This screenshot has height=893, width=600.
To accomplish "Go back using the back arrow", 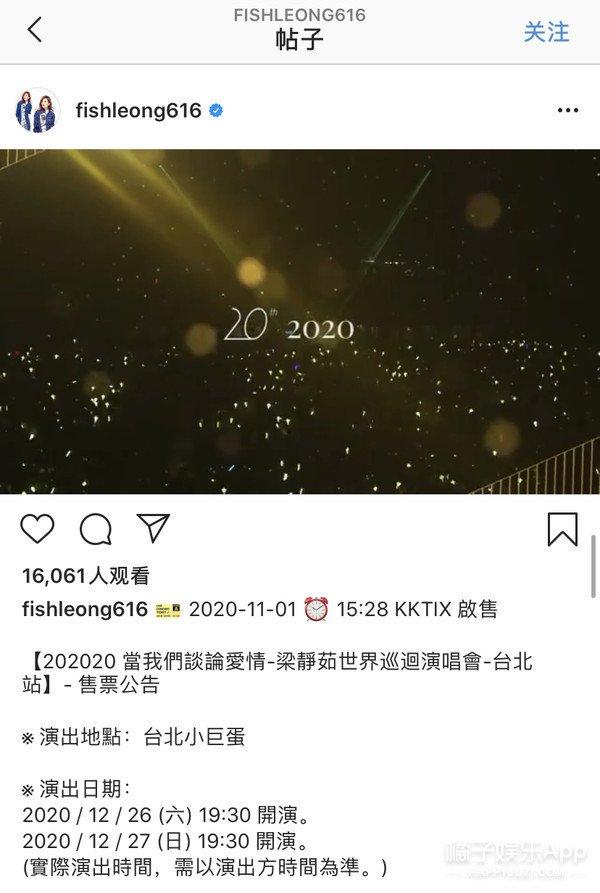I will coord(35,30).
